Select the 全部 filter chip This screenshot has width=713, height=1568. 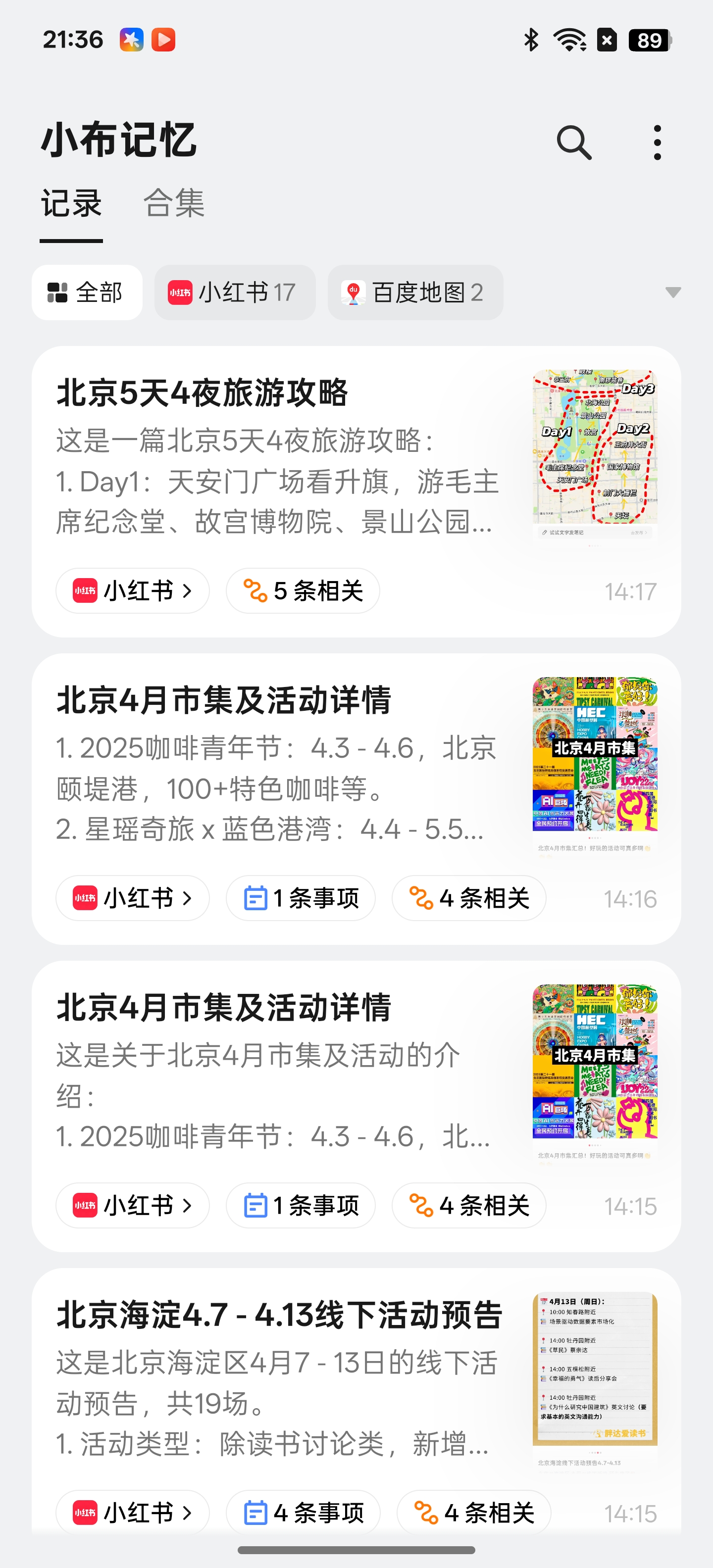[x=87, y=293]
